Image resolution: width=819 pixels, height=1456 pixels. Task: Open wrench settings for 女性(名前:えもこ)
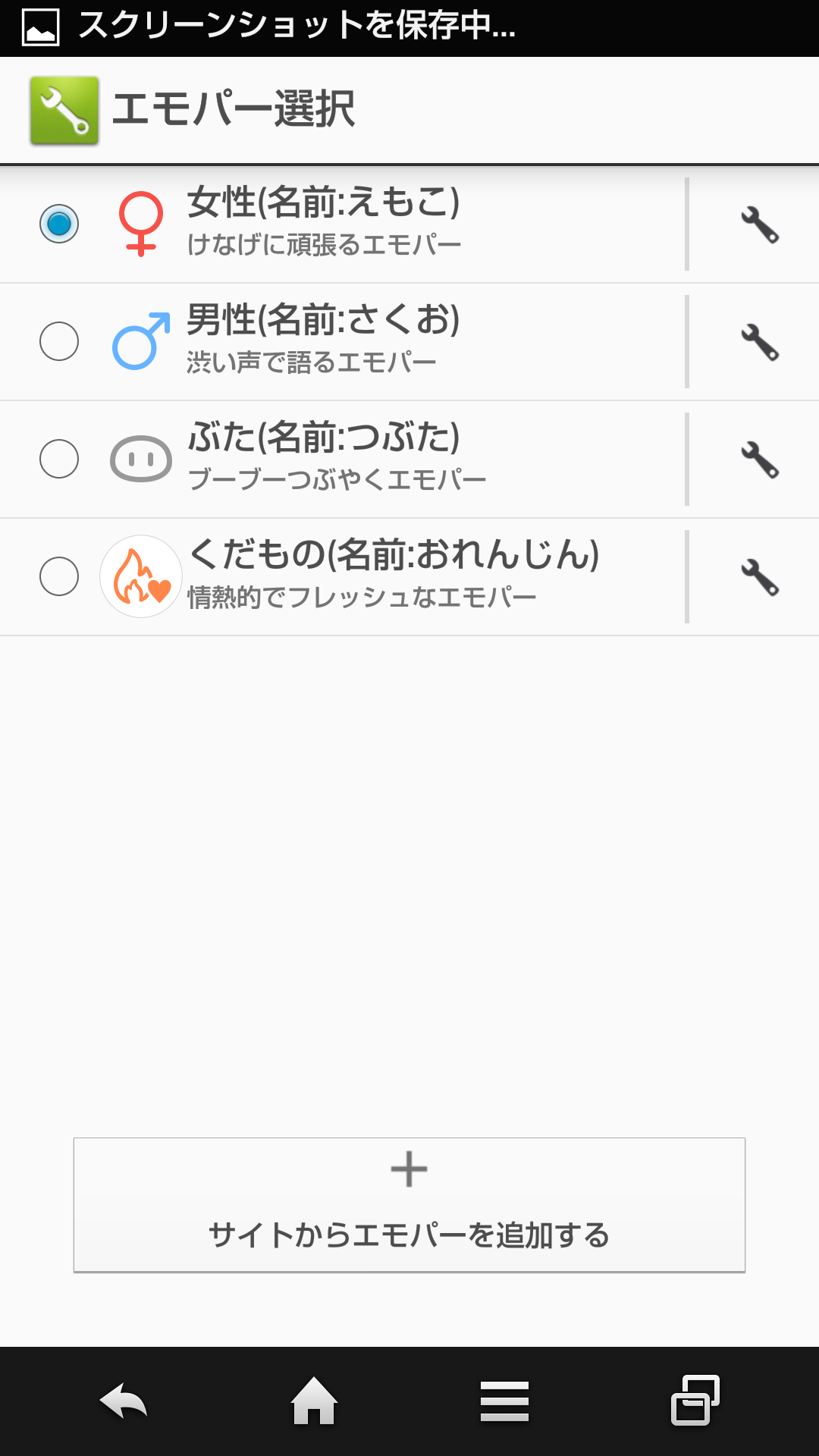(759, 224)
